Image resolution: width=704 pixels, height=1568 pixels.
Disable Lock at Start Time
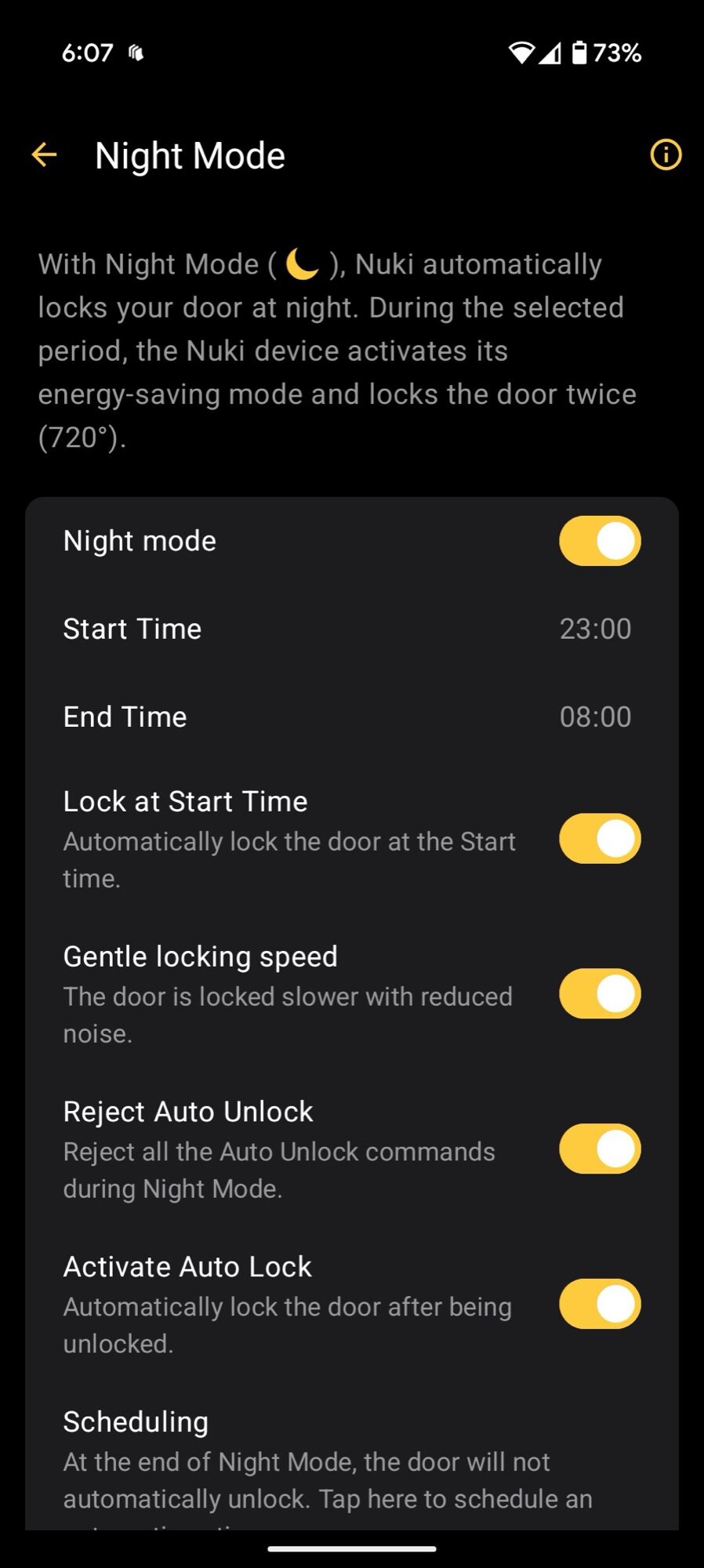600,839
